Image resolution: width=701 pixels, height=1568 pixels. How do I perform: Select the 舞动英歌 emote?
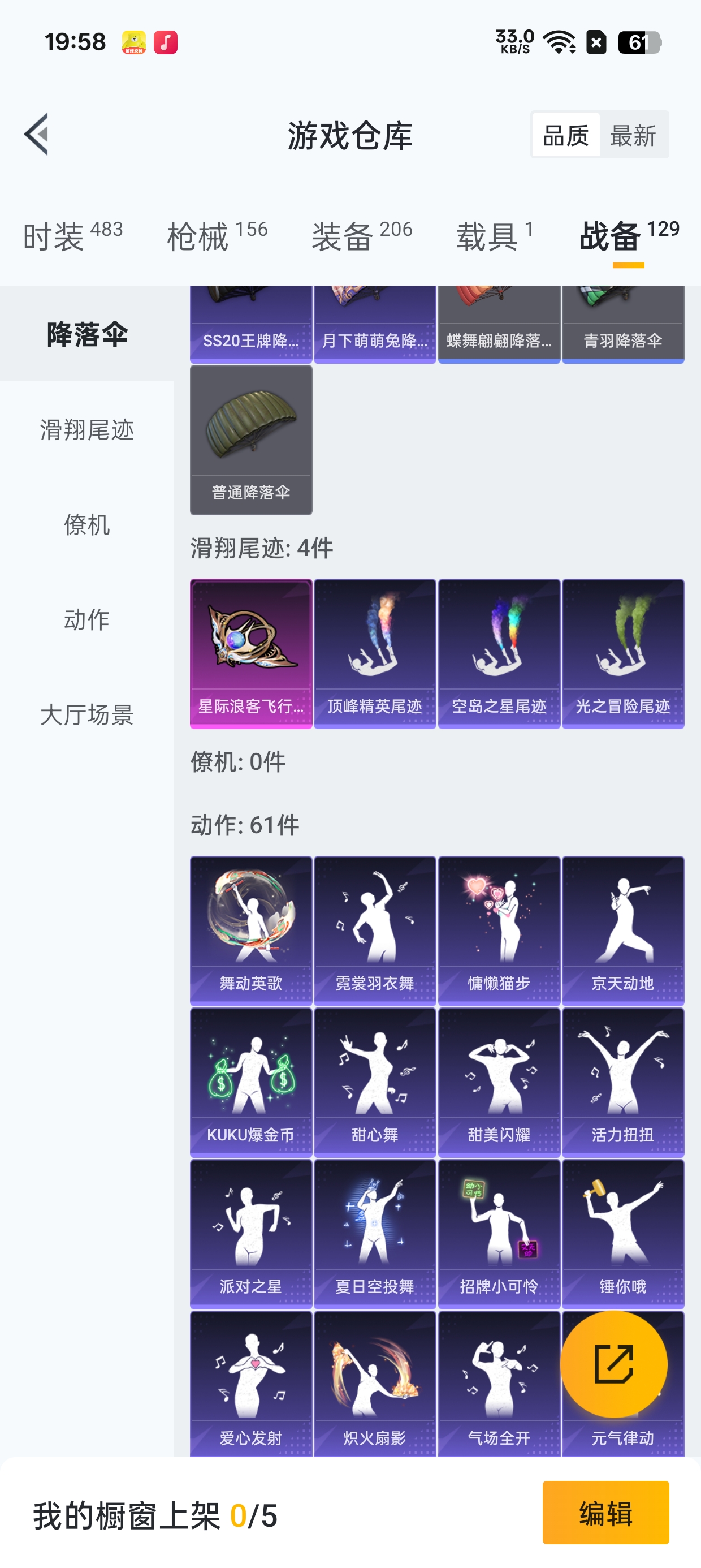(252, 931)
